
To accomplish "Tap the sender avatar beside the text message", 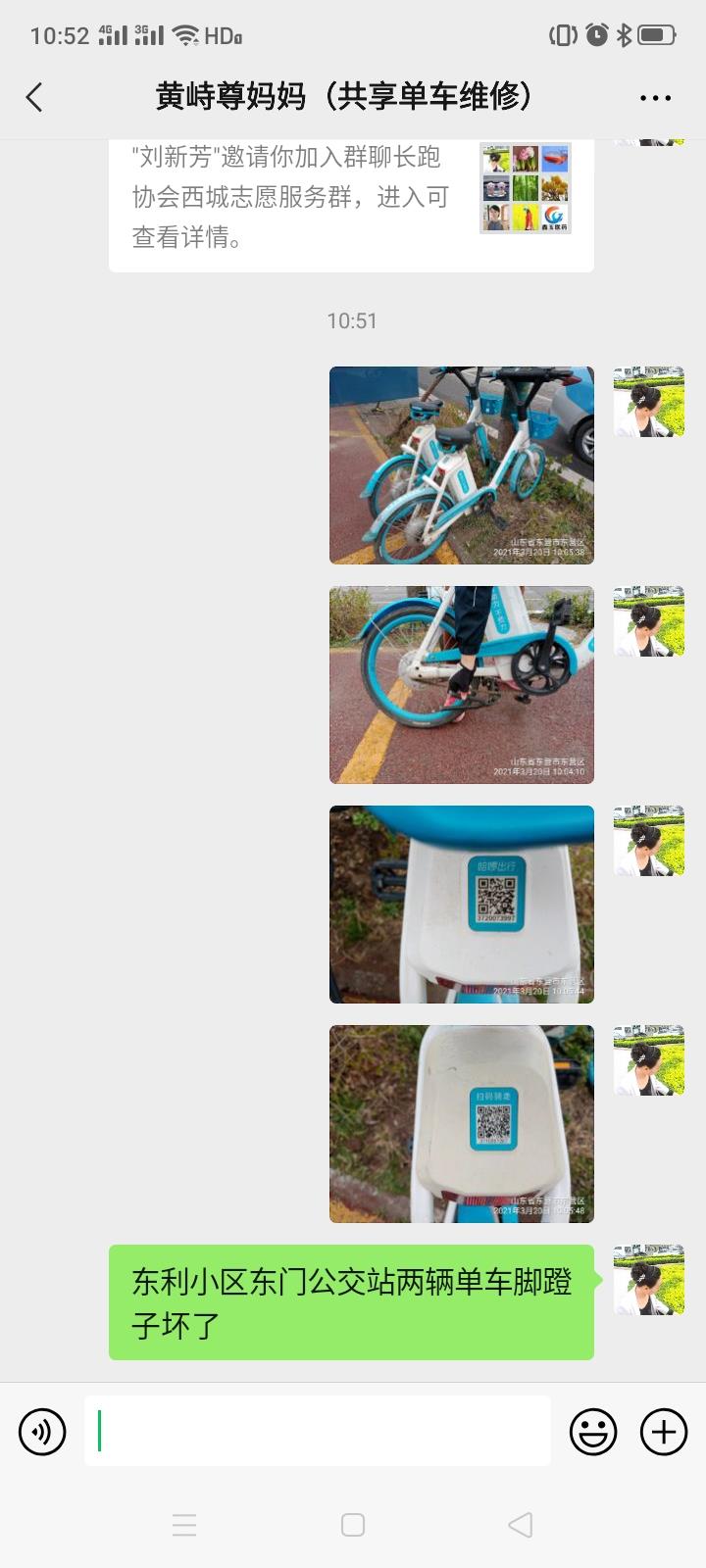I will pos(649,1280).
